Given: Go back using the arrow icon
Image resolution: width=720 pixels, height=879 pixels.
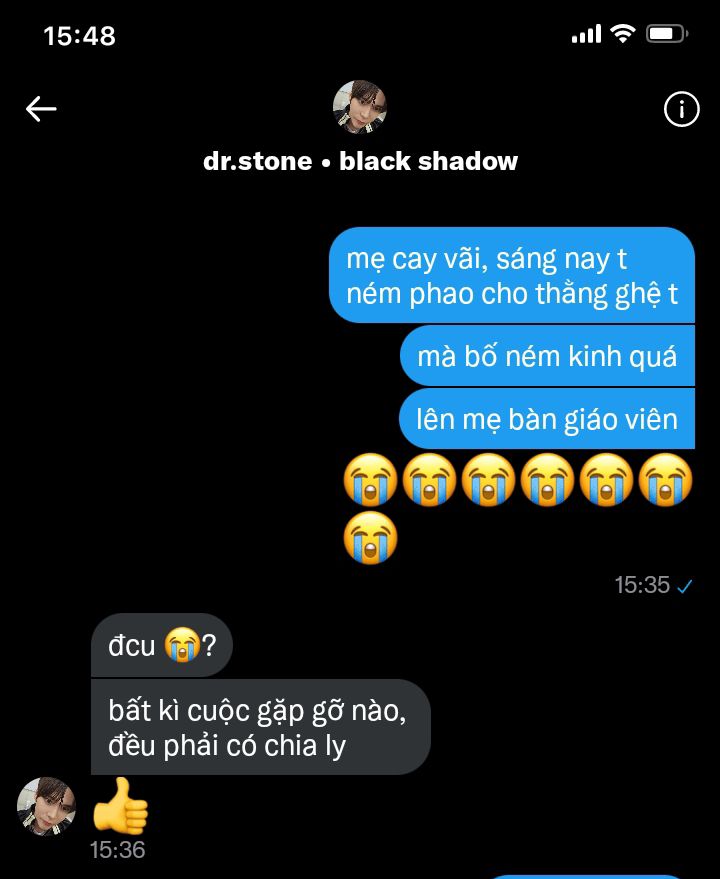Looking at the screenshot, I should (x=41, y=109).
